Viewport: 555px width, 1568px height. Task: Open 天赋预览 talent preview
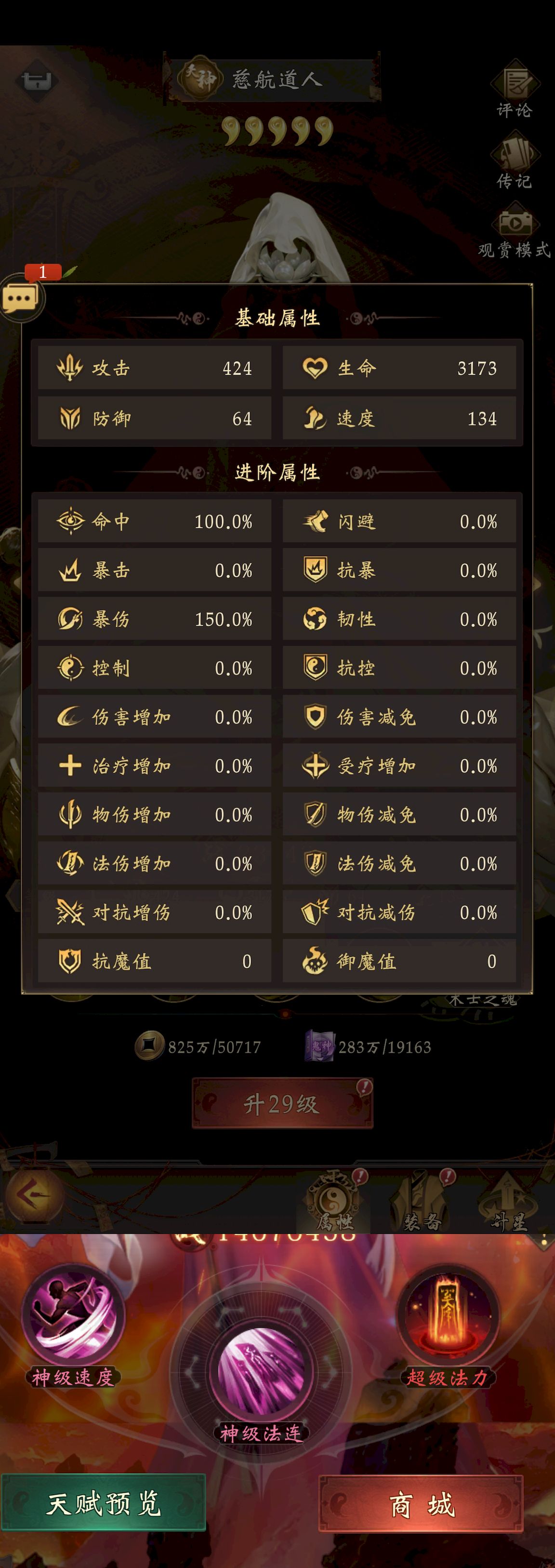pyautogui.click(x=104, y=1503)
